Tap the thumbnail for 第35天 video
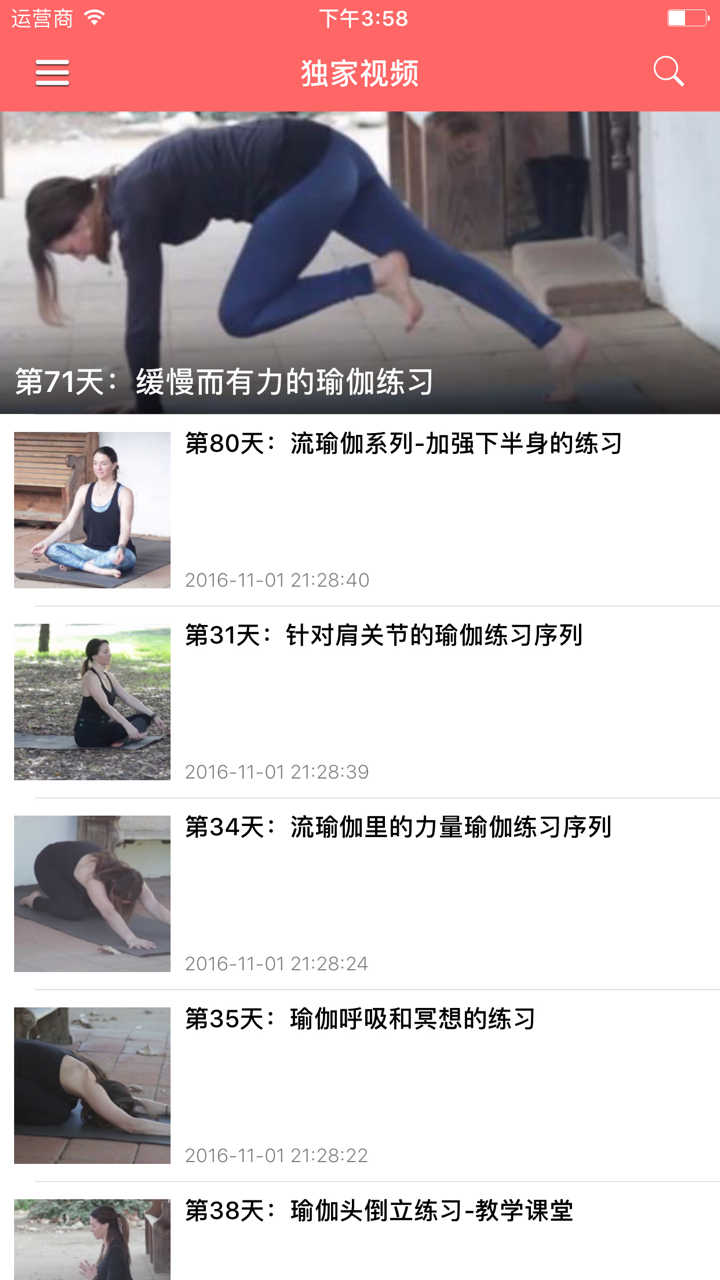 [92, 1085]
